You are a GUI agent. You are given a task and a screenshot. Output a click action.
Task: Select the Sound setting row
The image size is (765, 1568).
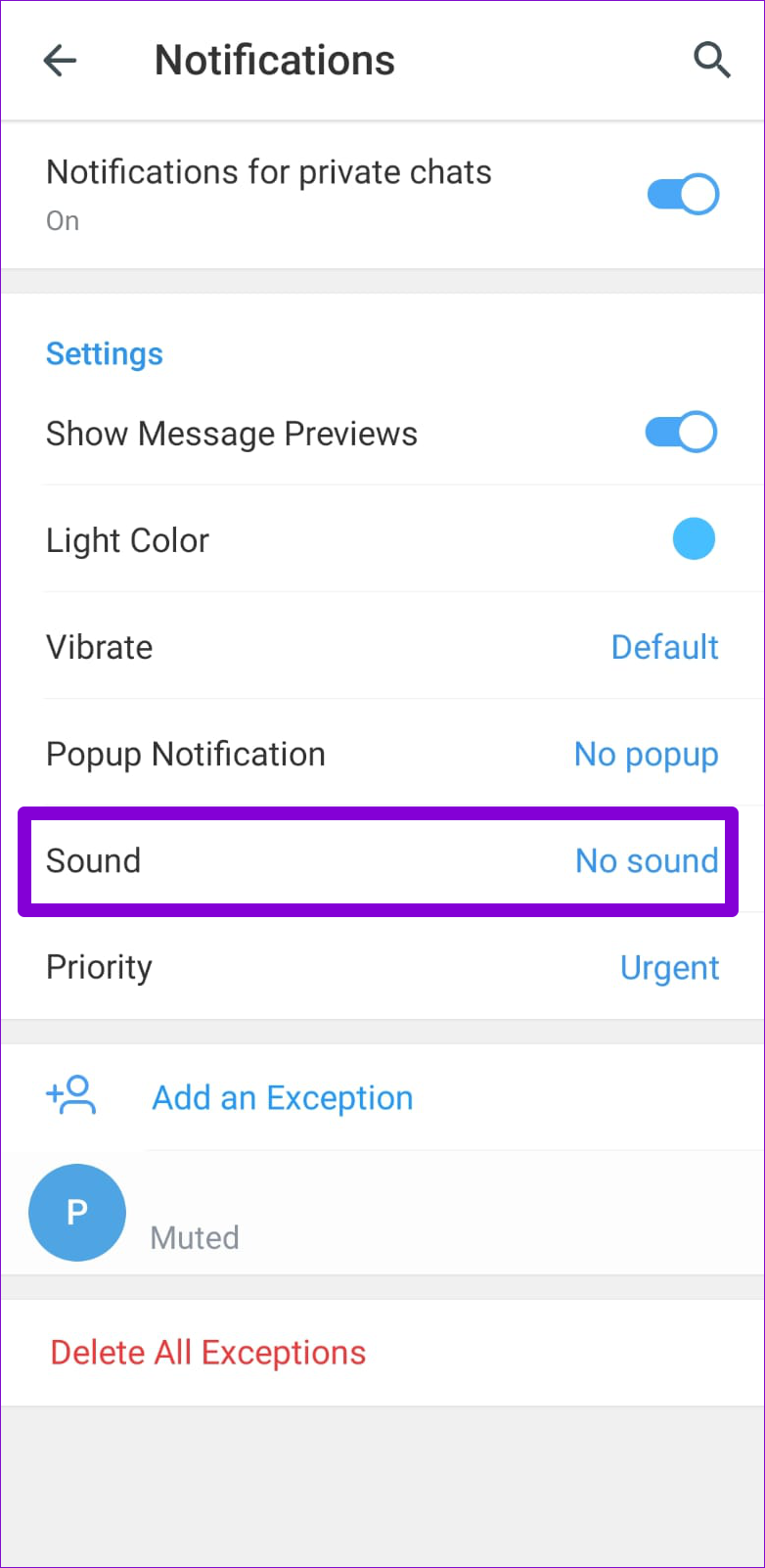(x=379, y=861)
